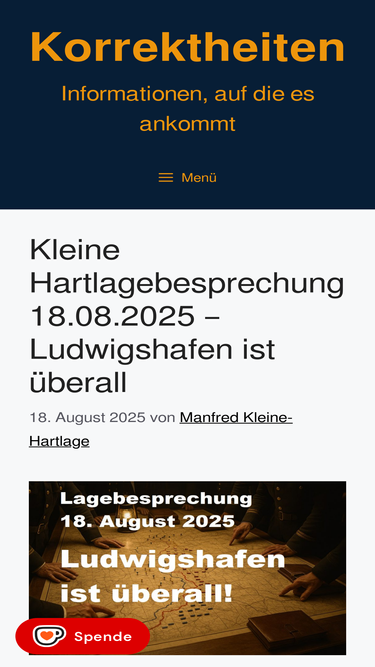The image size is (375, 667).
Task: Open the Lagebesprechung featured image
Action: click(x=188, y=568)
